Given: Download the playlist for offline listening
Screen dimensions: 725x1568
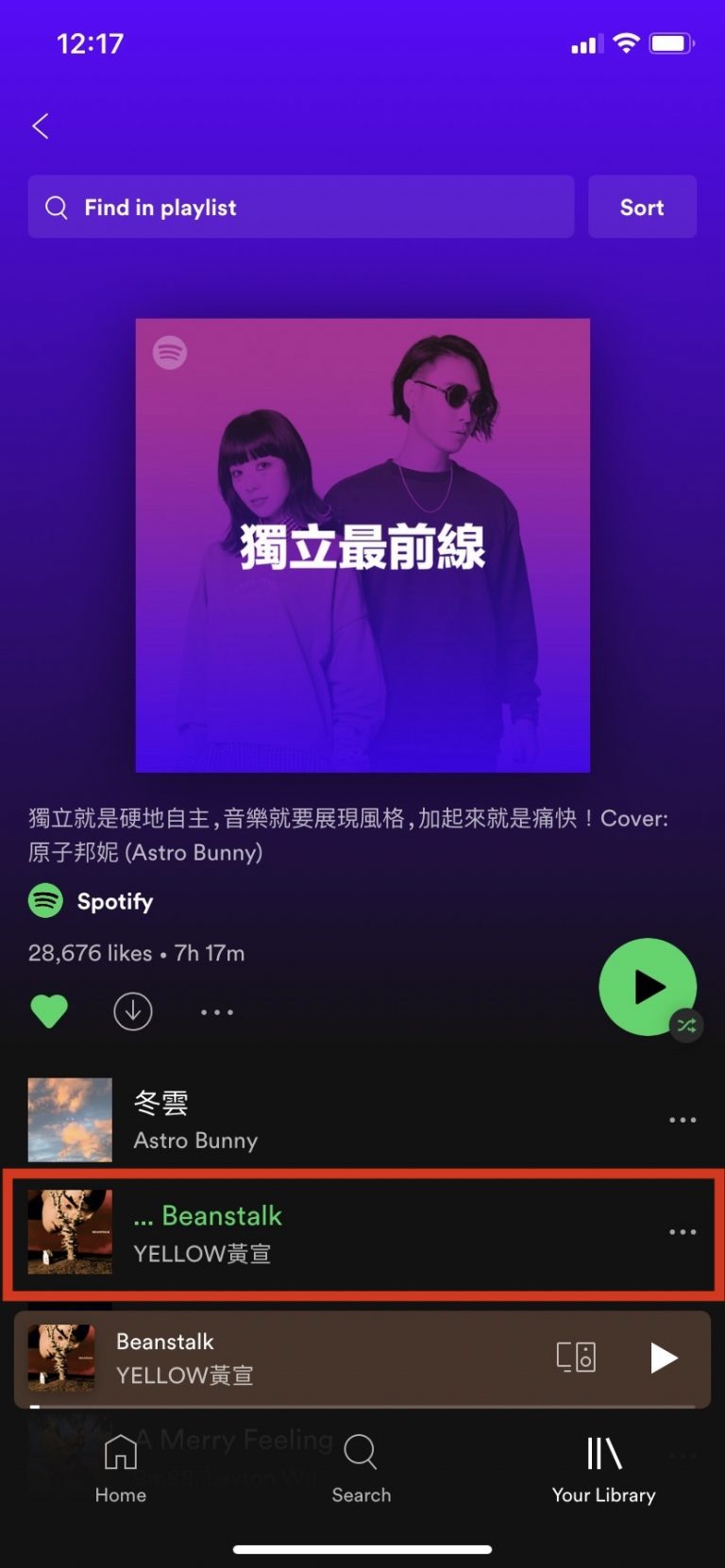Looking at the screenshot, I should click(x=133, y=1011).
